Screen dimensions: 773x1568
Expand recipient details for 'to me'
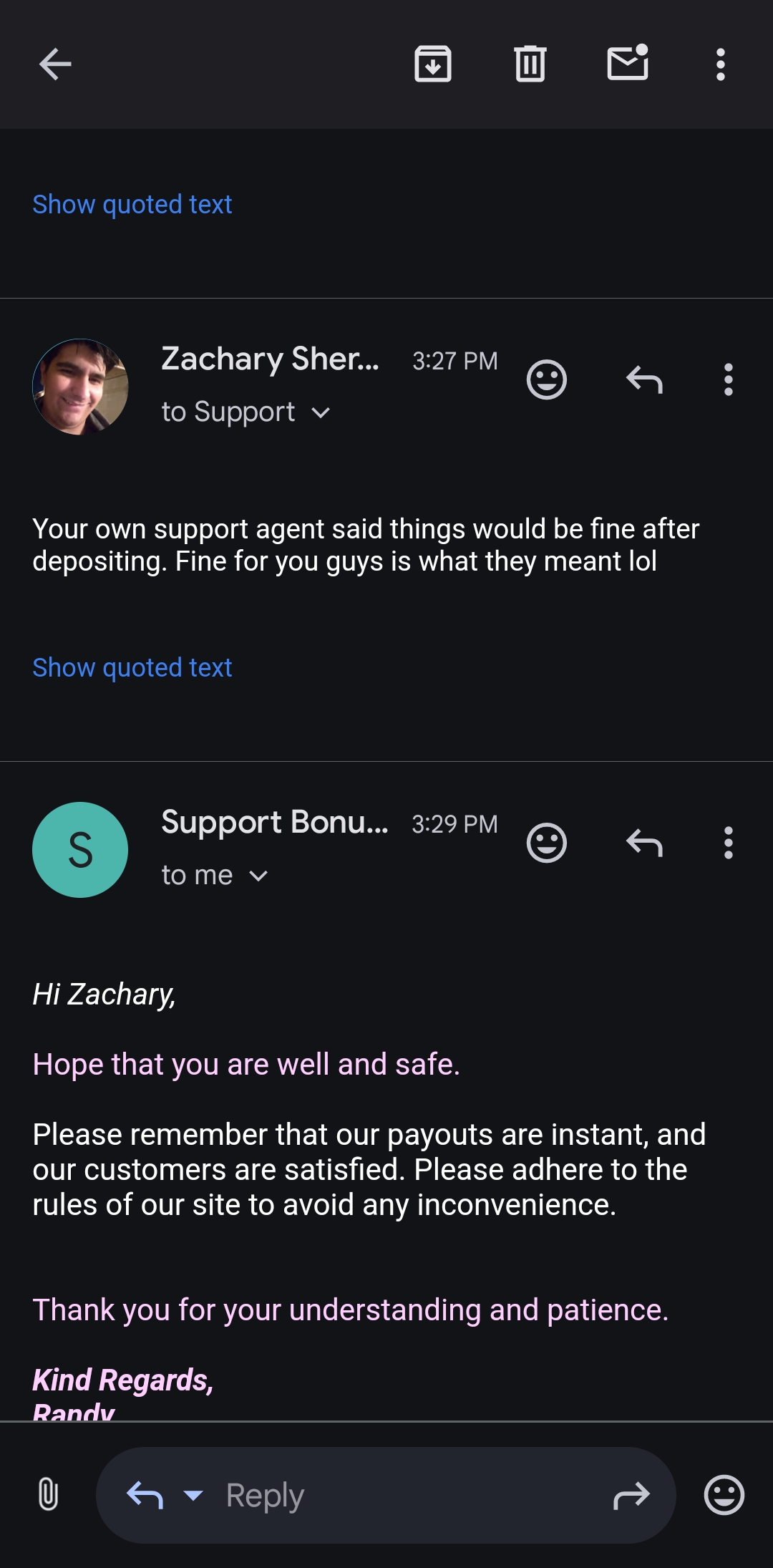pos(258,876)
